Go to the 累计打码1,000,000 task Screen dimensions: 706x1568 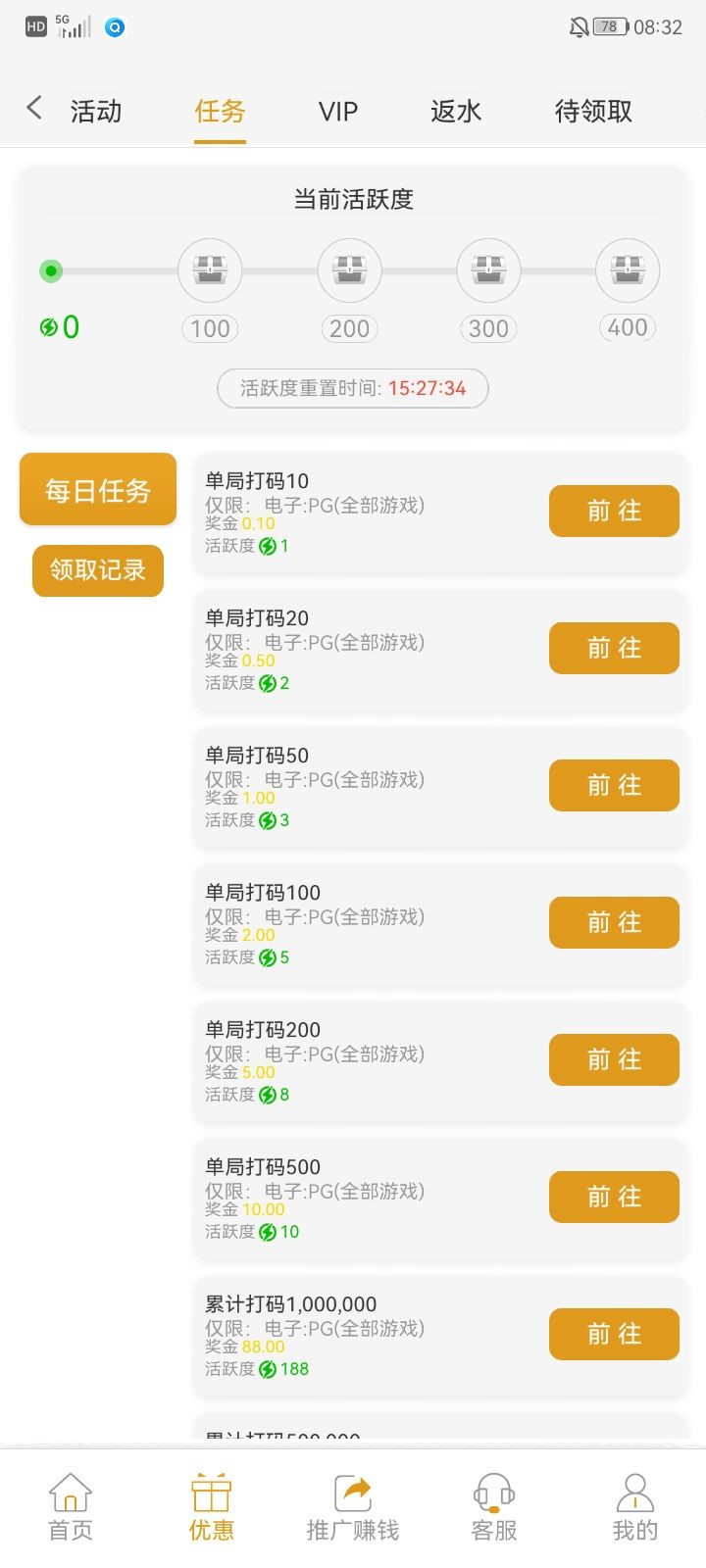[x=614, y=1334]
